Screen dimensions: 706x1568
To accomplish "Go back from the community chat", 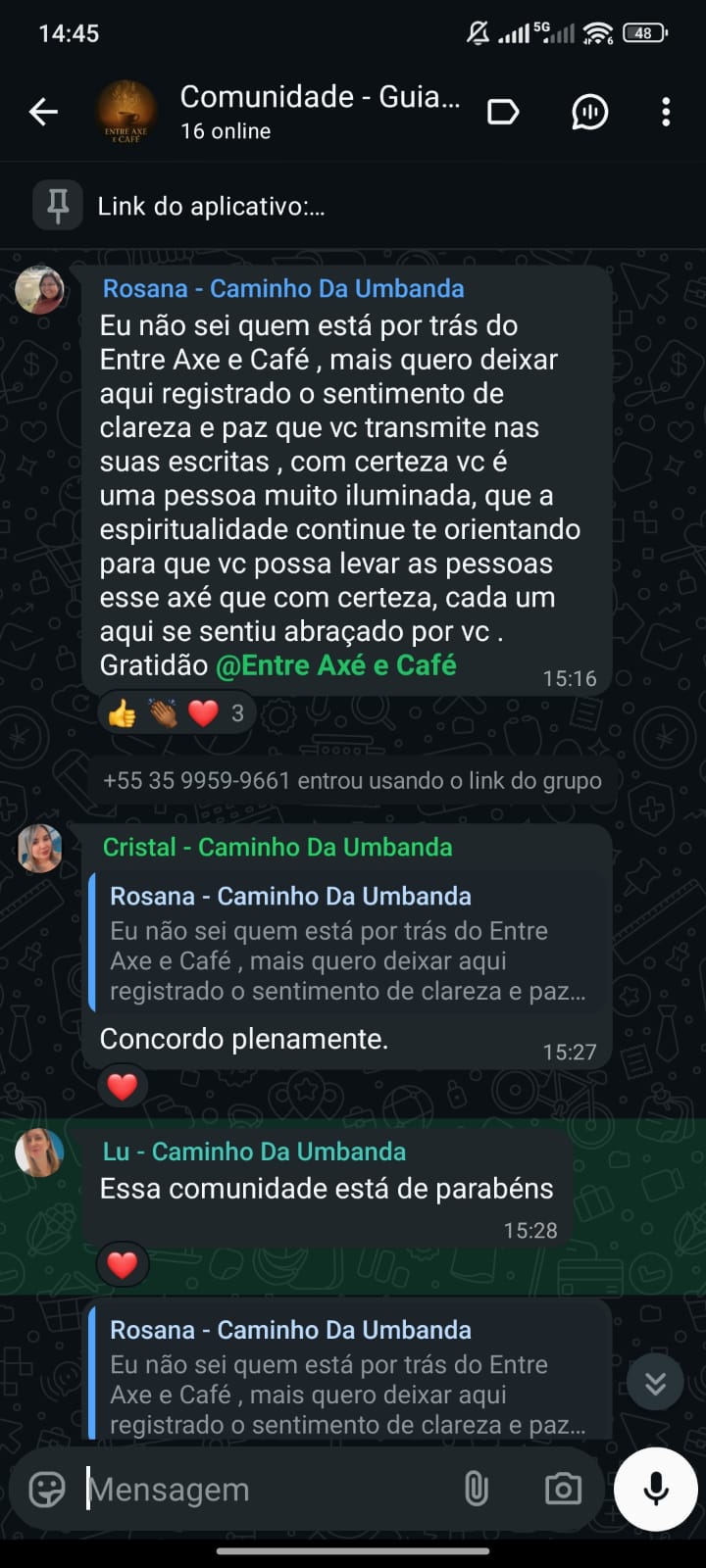I will pyautogui.click(x=43, y=112).
